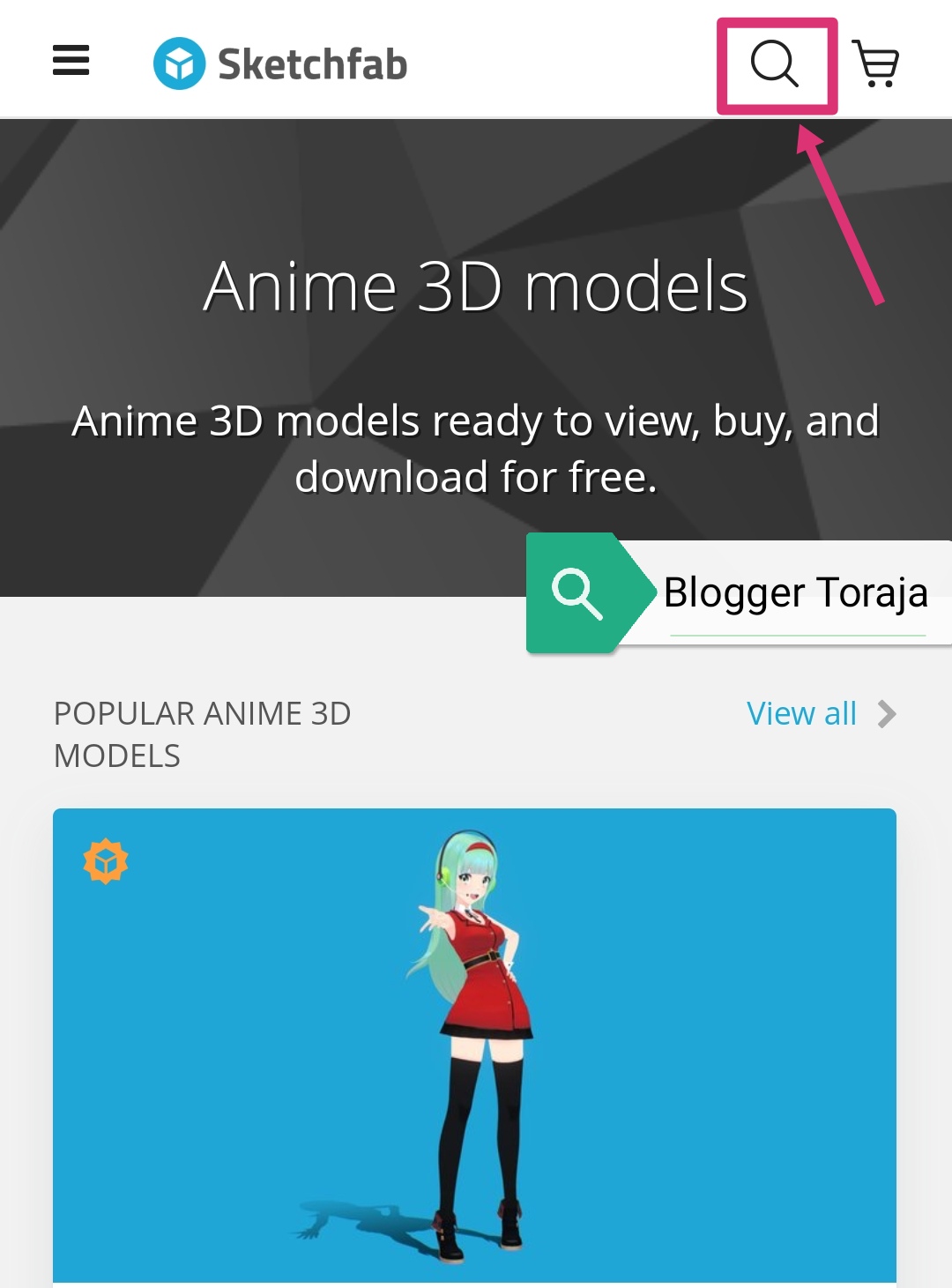Click the blue Sketchfab cube logo

click(179, 62)
